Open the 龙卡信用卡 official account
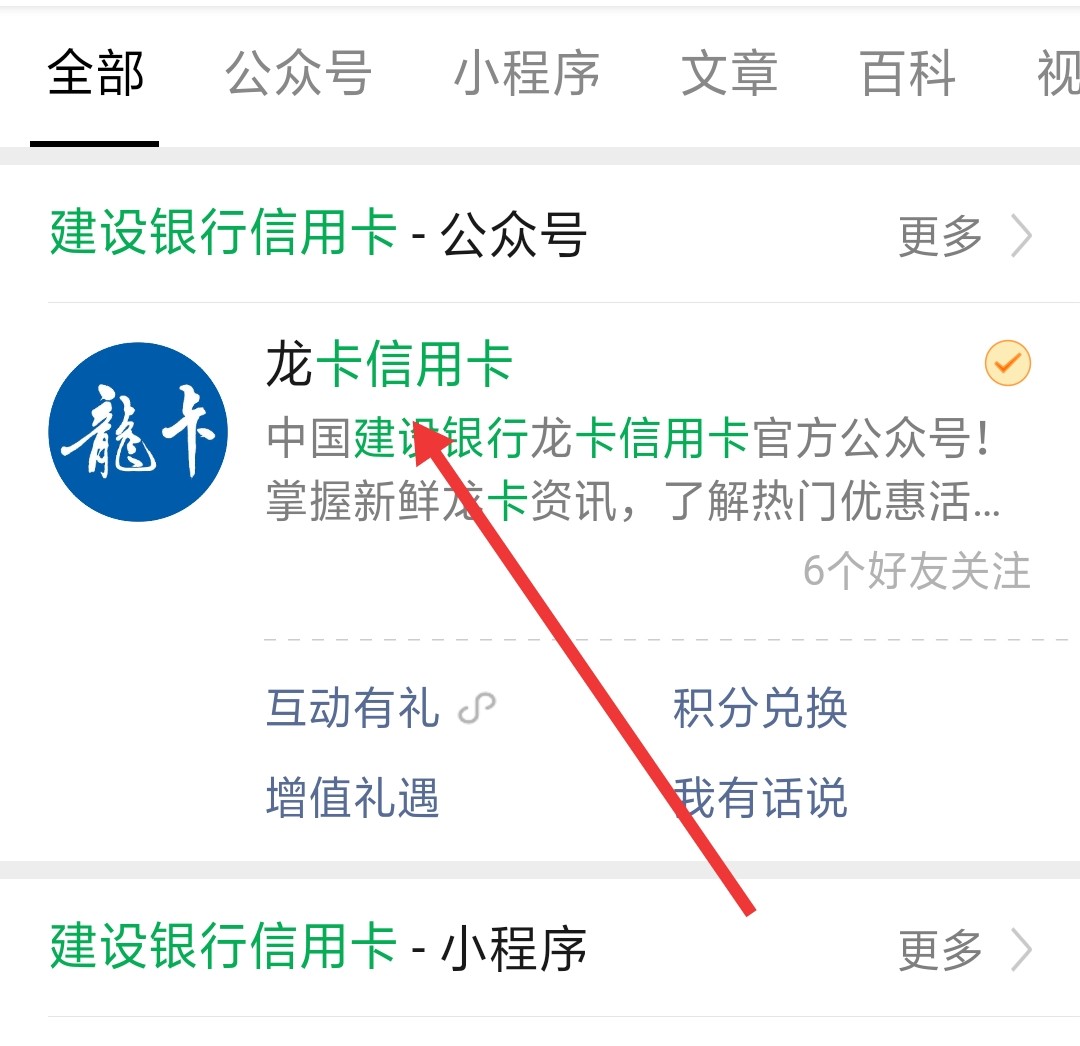This screenshot has height=1046, width=1080. 389,365
